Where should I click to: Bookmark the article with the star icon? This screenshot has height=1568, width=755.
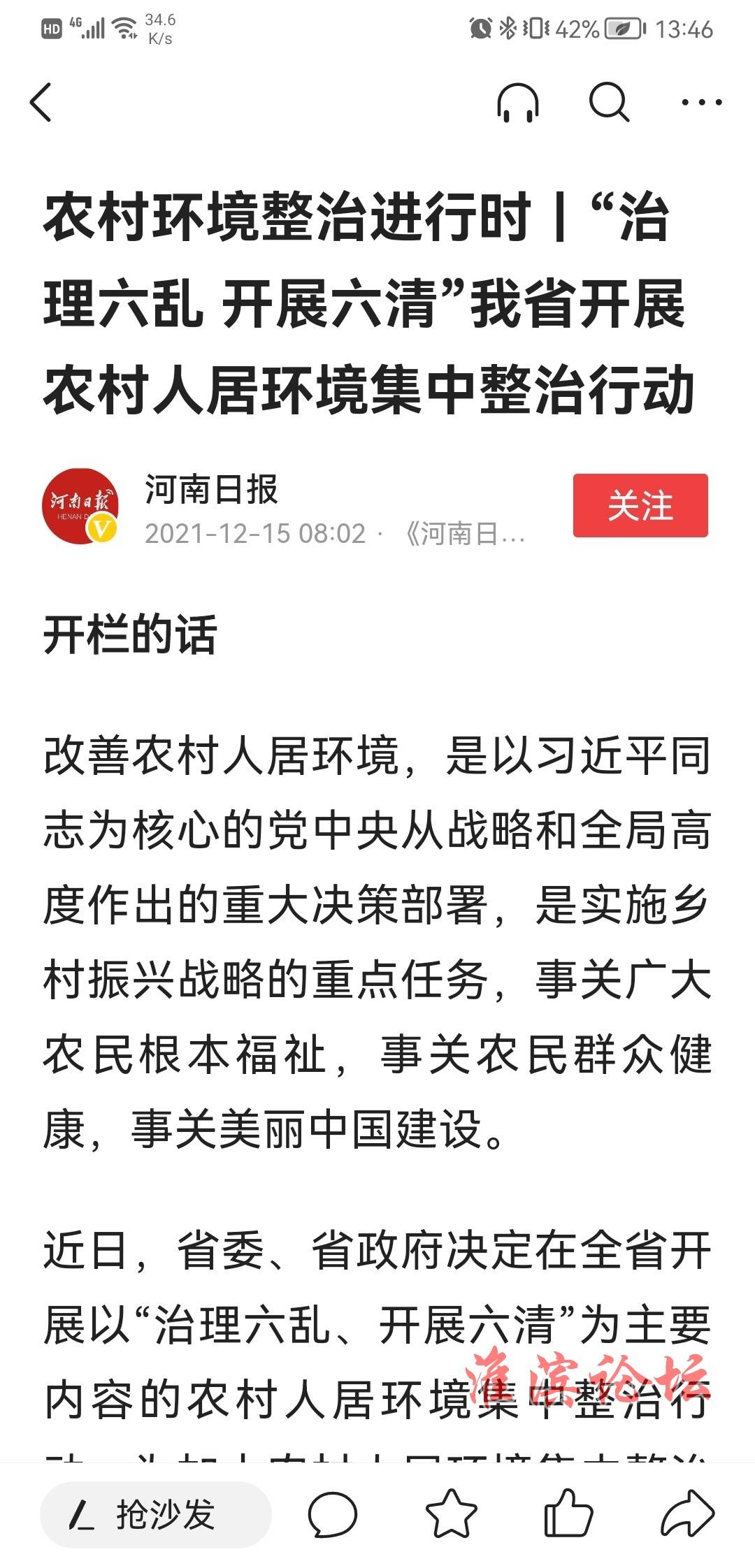tap(451, 1513)
